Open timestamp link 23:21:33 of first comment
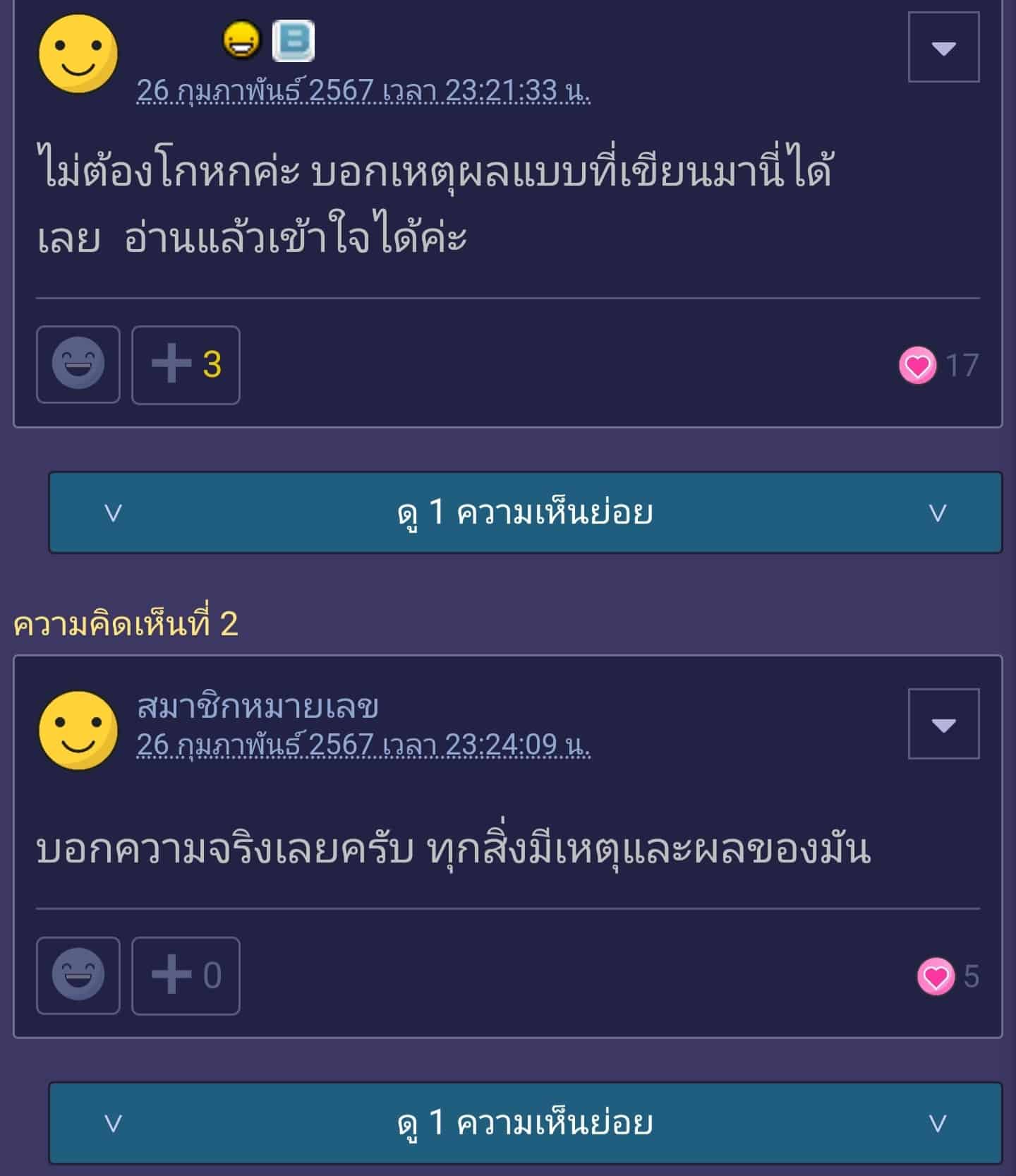This screenshot has width=1016, height=1176. click(363, 90)
